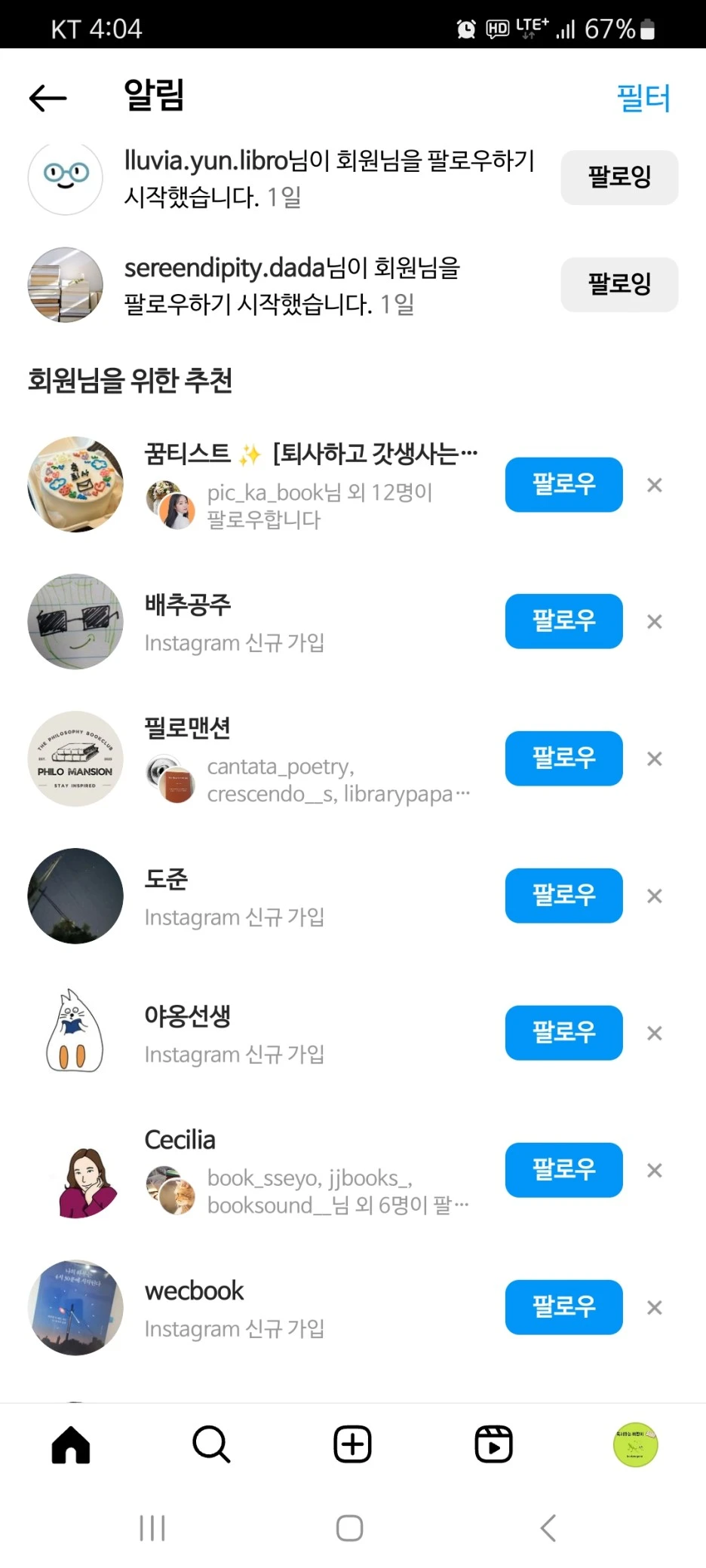Follow the 꿈티스트 account
The image size is (706, 1568).
click(563, 484)
